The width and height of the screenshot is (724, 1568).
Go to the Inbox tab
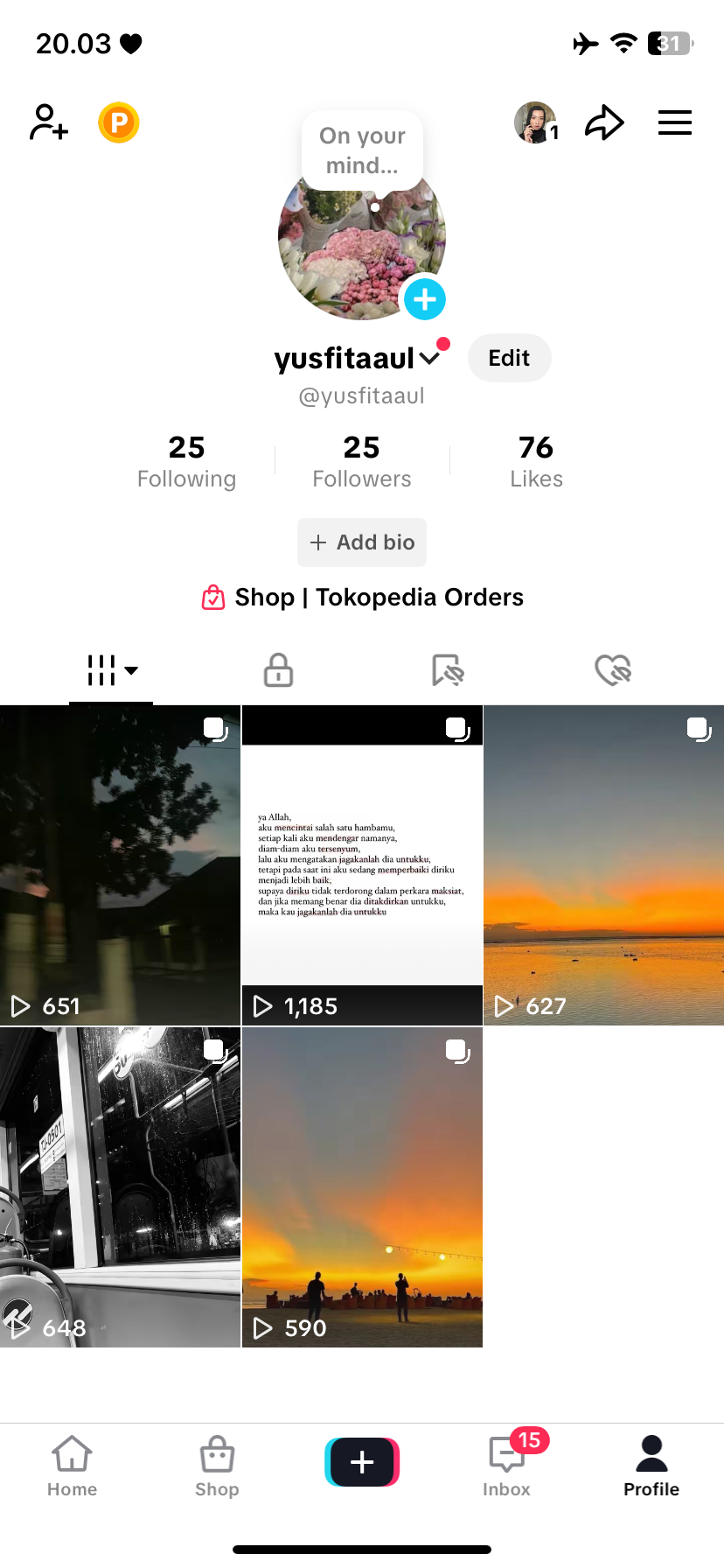pyautogui.click(x=507, y=1466)
